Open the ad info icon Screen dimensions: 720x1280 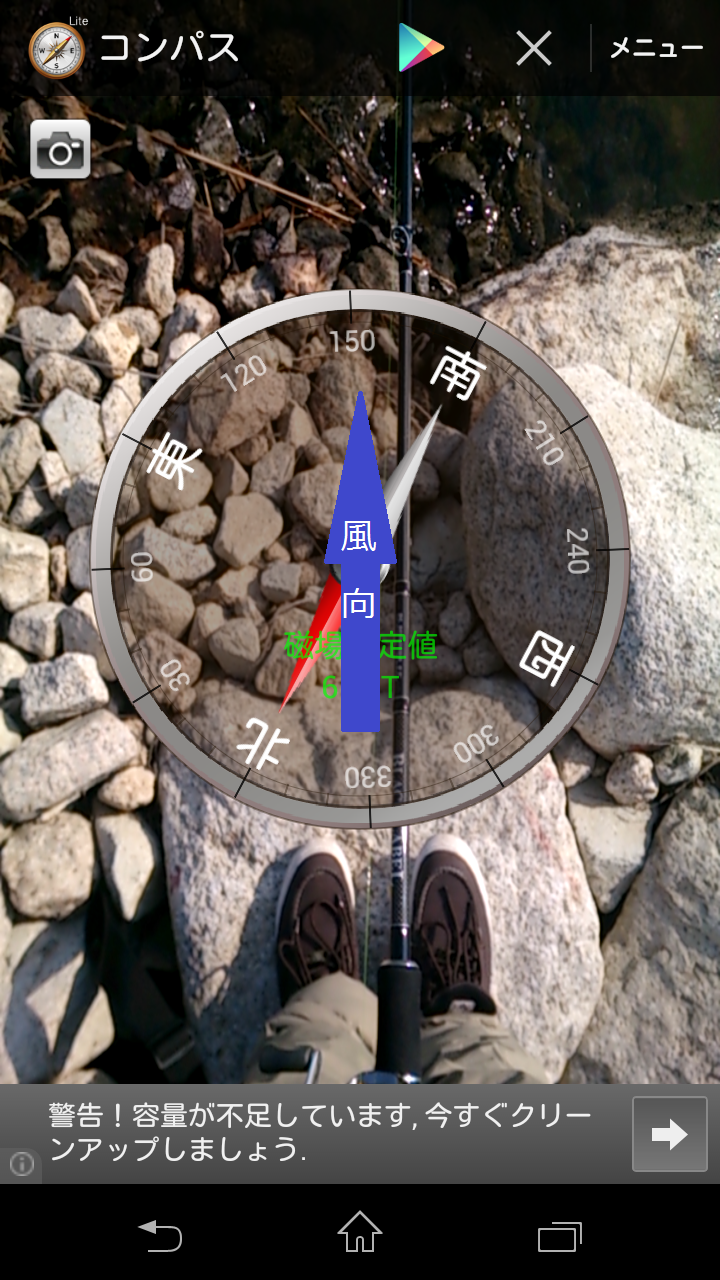[22, 1163]
